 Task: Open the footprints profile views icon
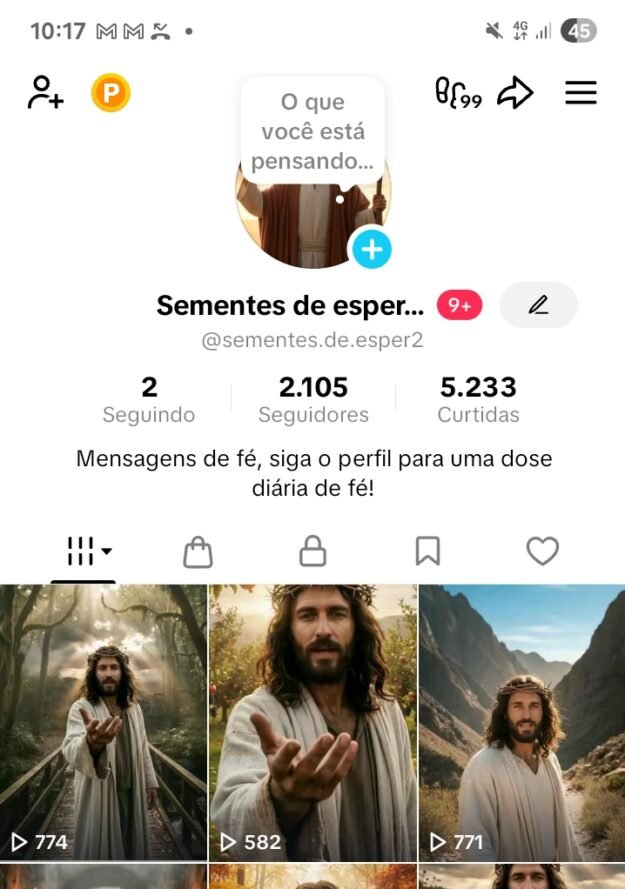[458, 93]
